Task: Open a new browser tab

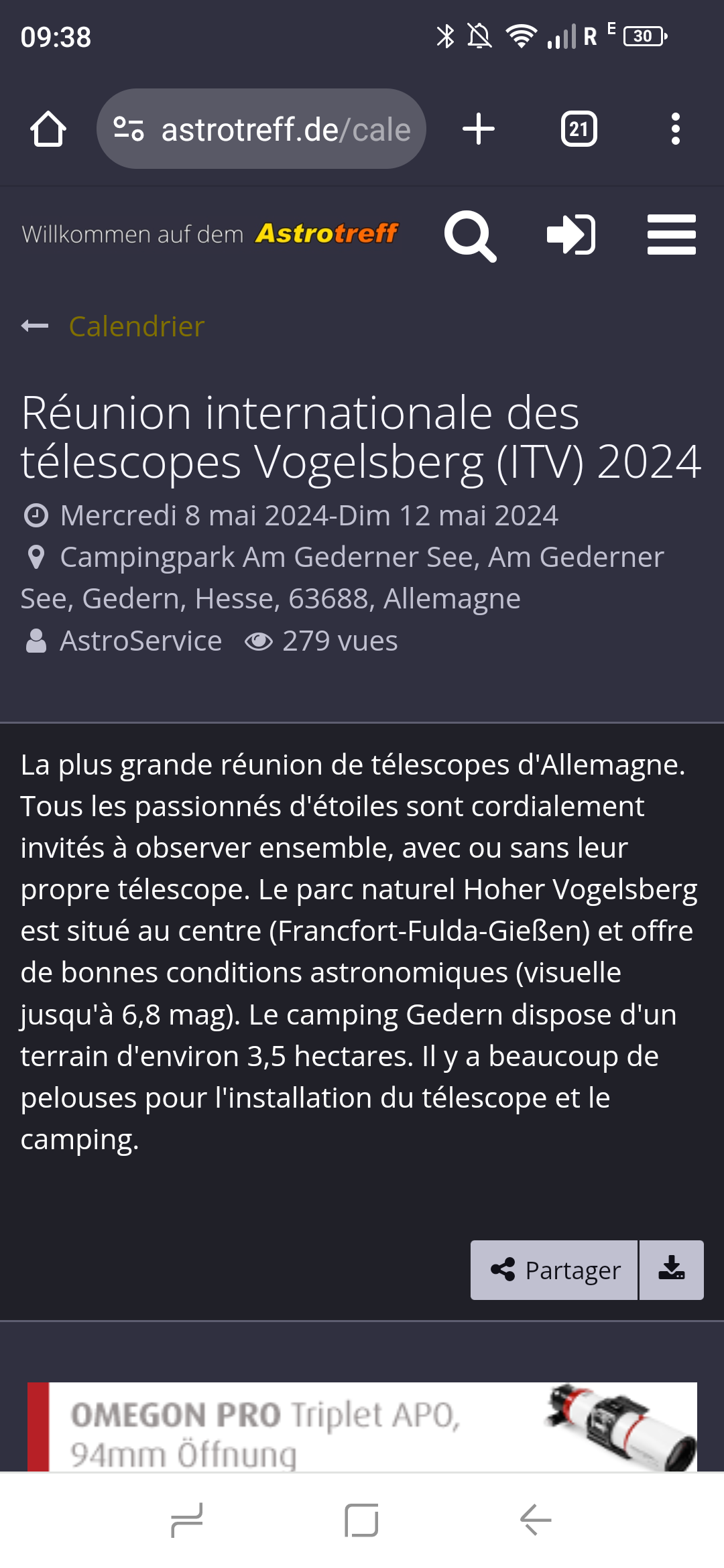Action: [x=479, y=129]
